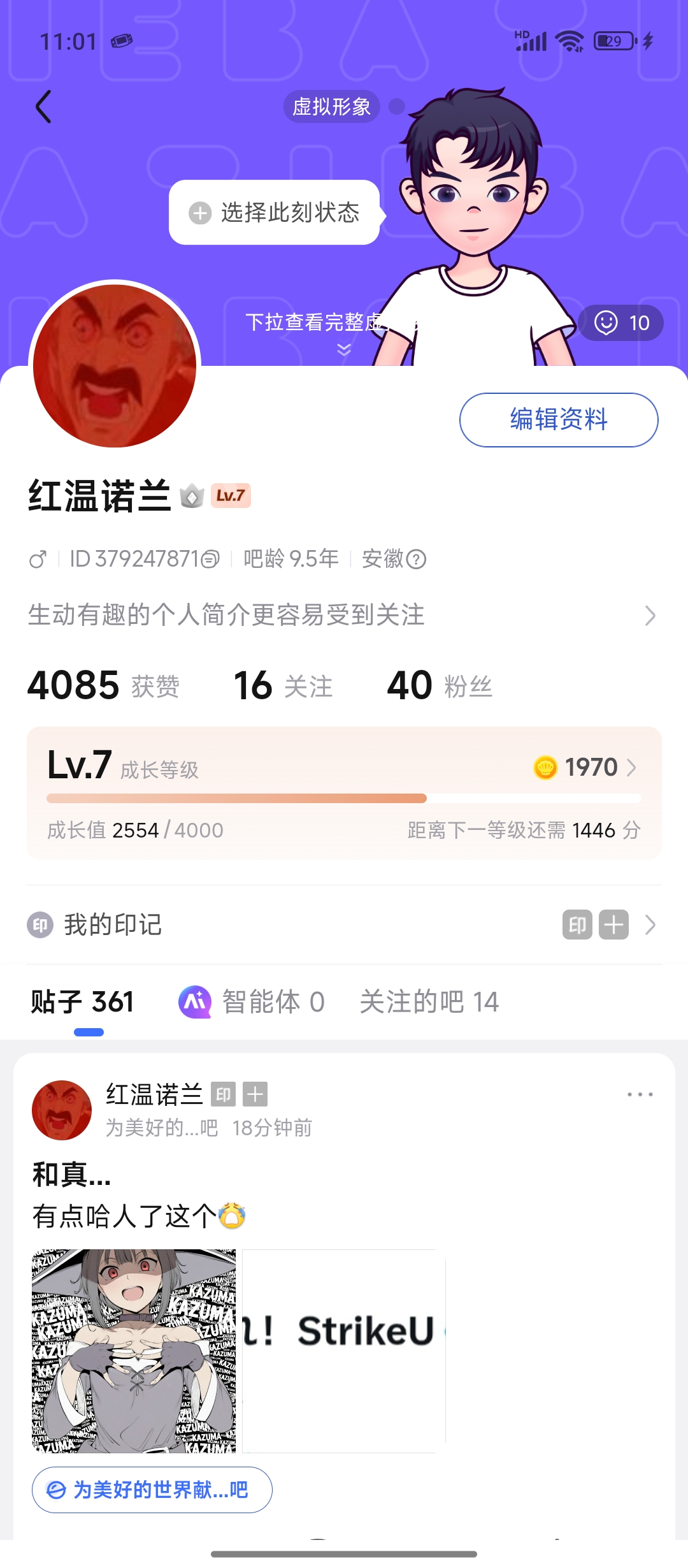View the large profile avatar photo
Viewport: 688px width, 1568px height.
pyautogui.click(x=115, y=366)
